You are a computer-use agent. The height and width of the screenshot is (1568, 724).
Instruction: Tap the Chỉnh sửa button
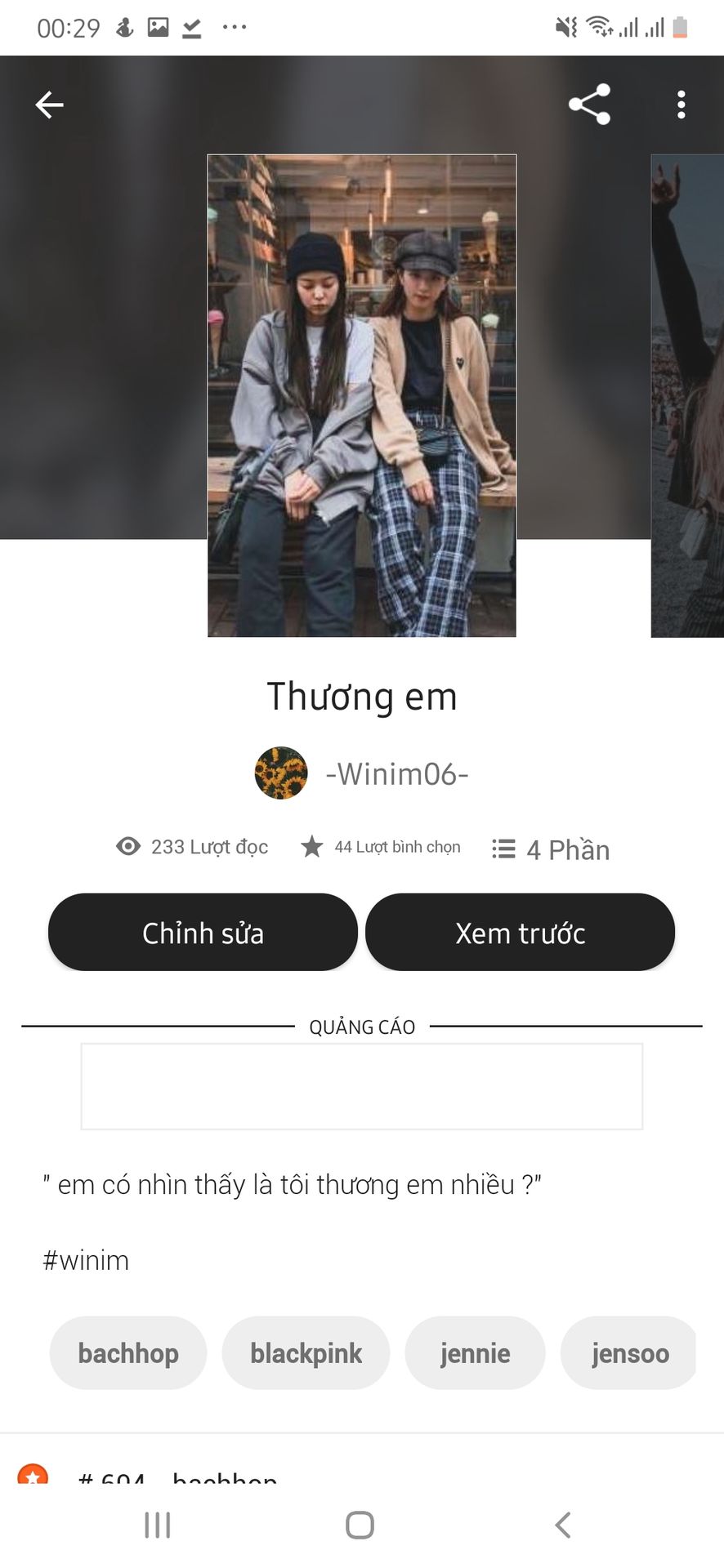point(203,932)
